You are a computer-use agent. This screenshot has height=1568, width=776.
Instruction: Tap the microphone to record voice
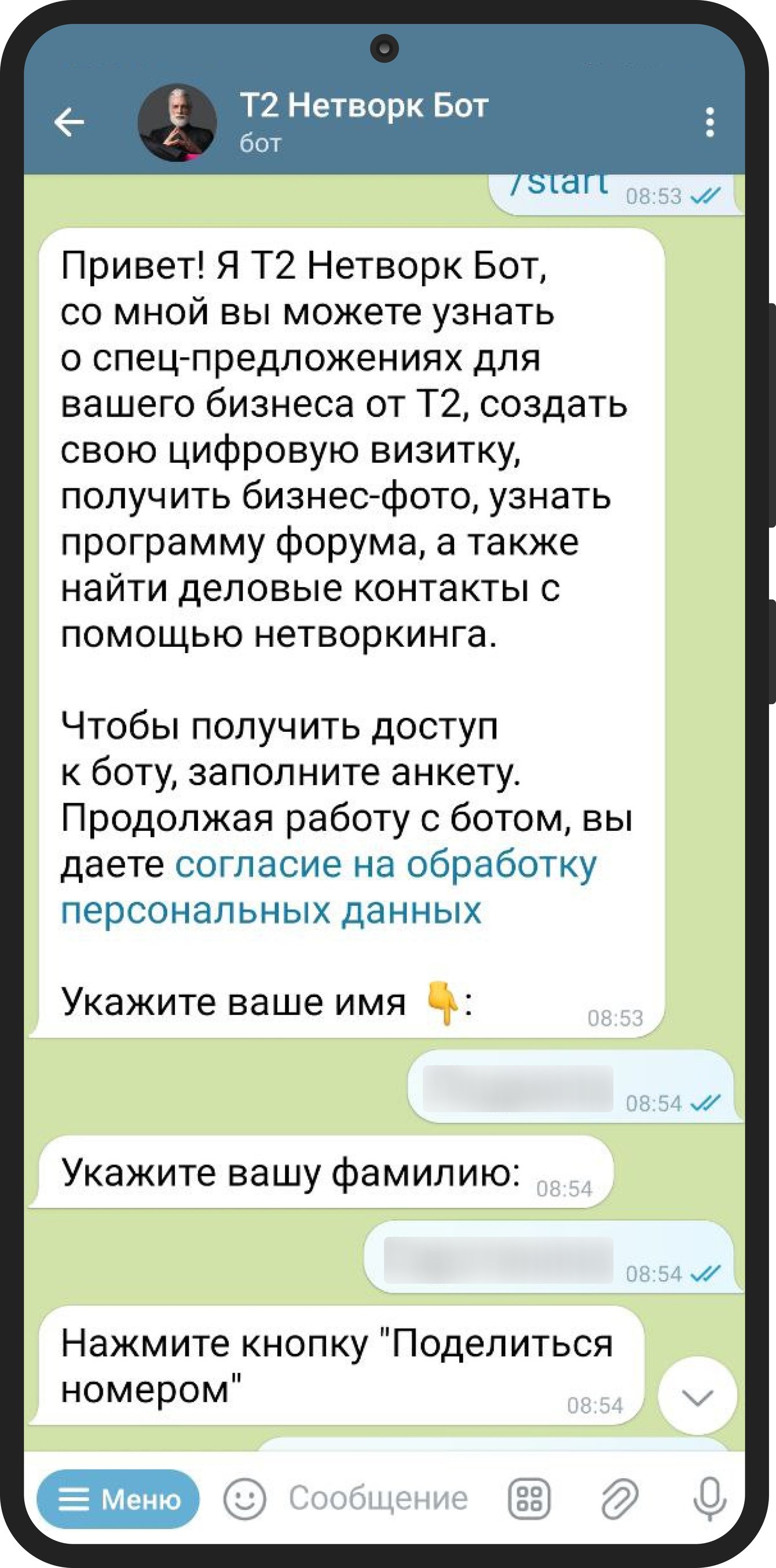coord(709,1499)
